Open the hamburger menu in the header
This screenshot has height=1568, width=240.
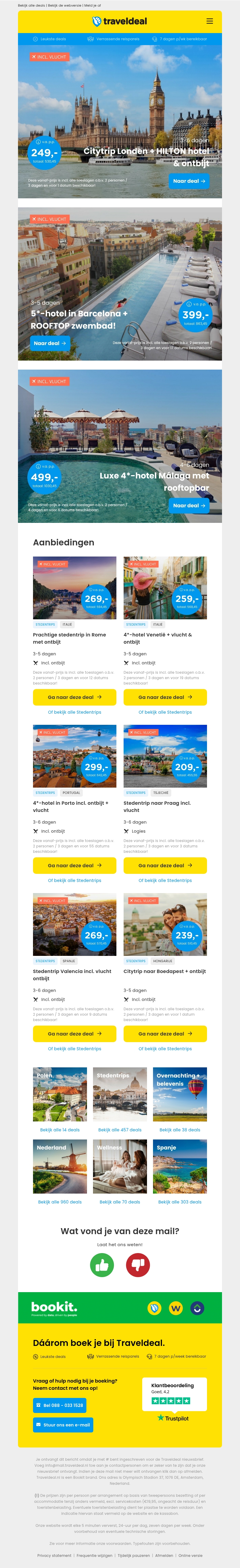(210, 21)
